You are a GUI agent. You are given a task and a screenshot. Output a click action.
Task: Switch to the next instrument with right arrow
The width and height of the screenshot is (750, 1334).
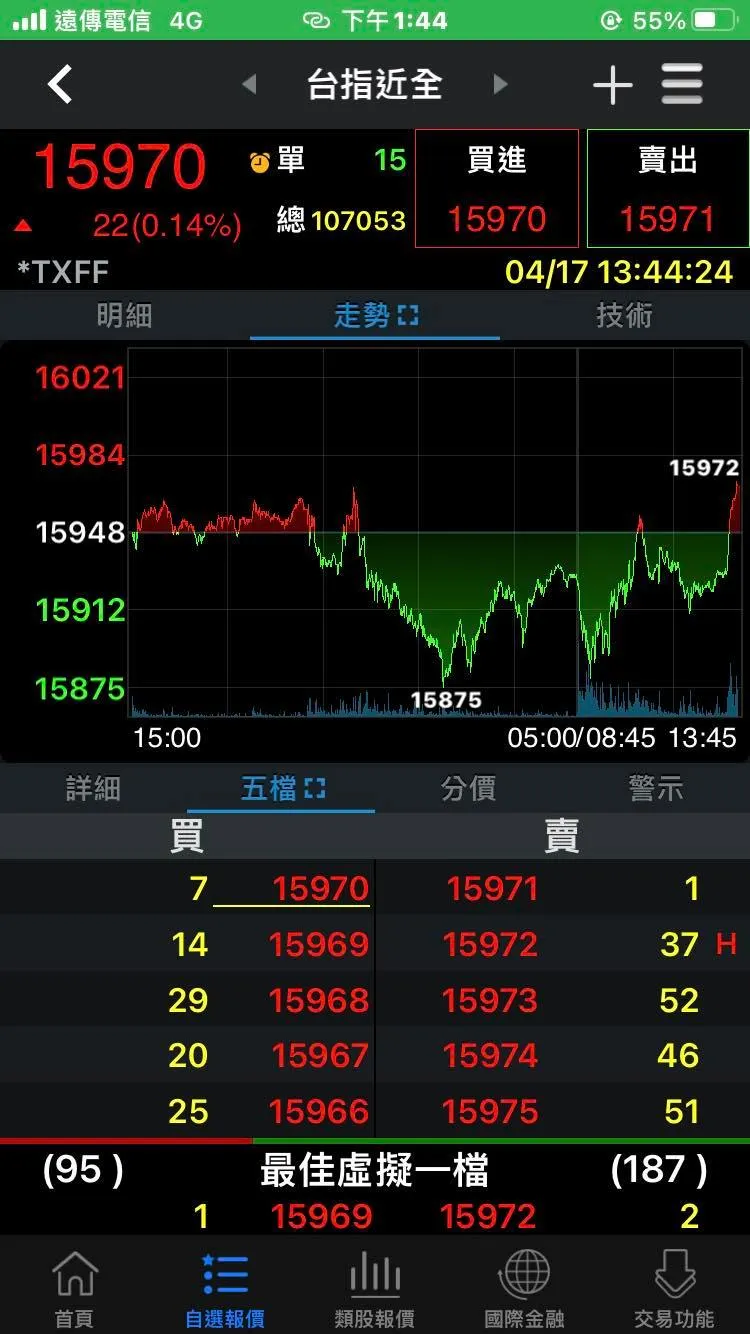tap(501, 85)
